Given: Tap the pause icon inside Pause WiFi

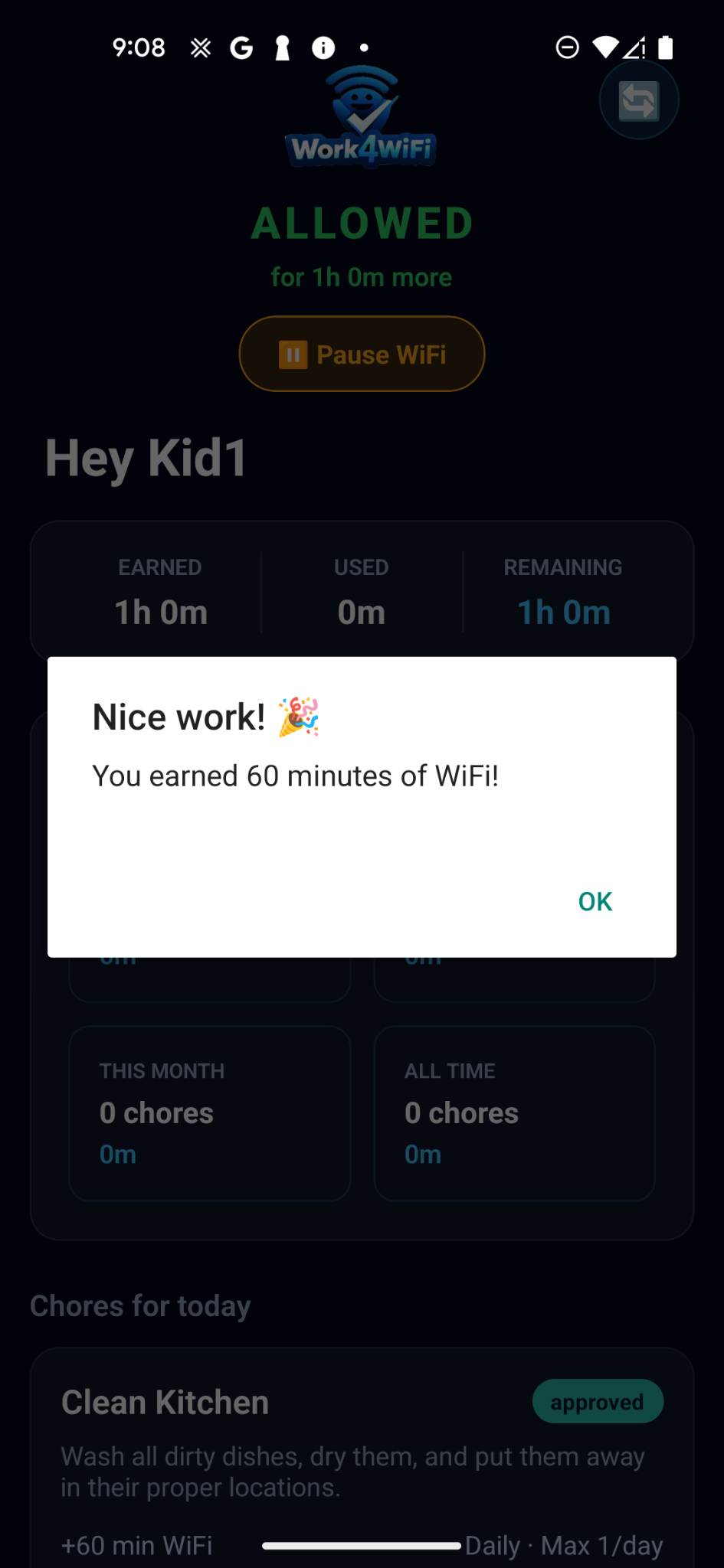Looking at the screenshot, I should 293,354.
